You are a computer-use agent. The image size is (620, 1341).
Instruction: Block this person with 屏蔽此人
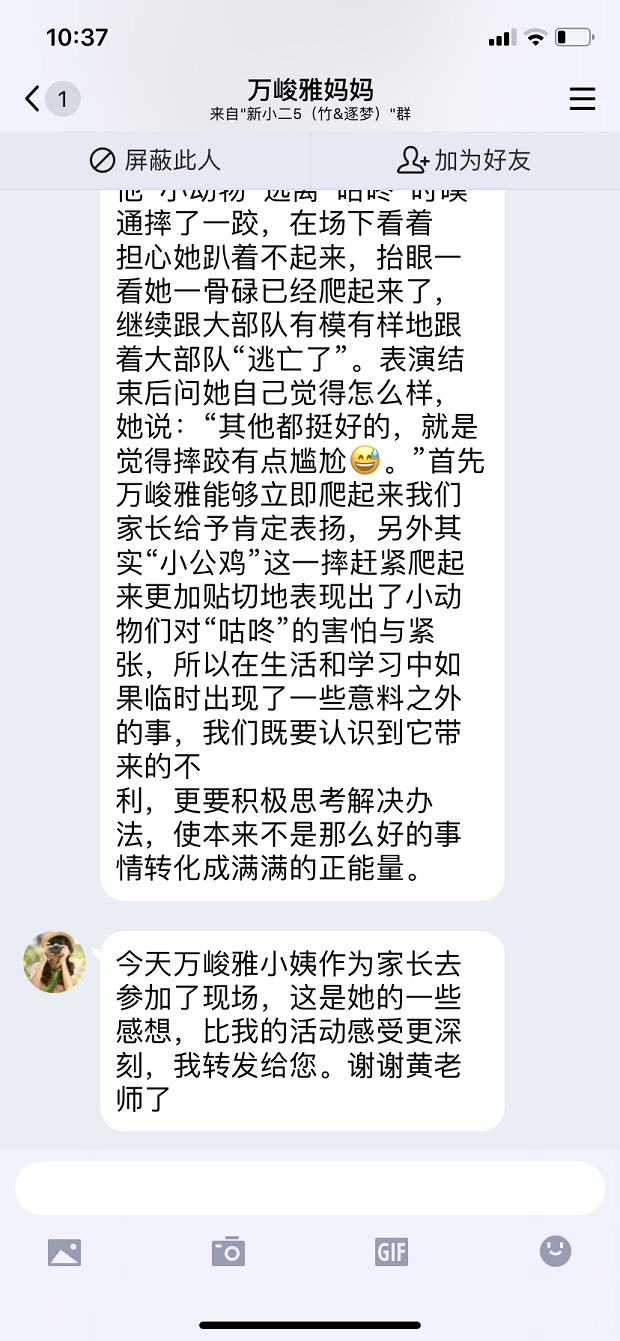[155, 160]
